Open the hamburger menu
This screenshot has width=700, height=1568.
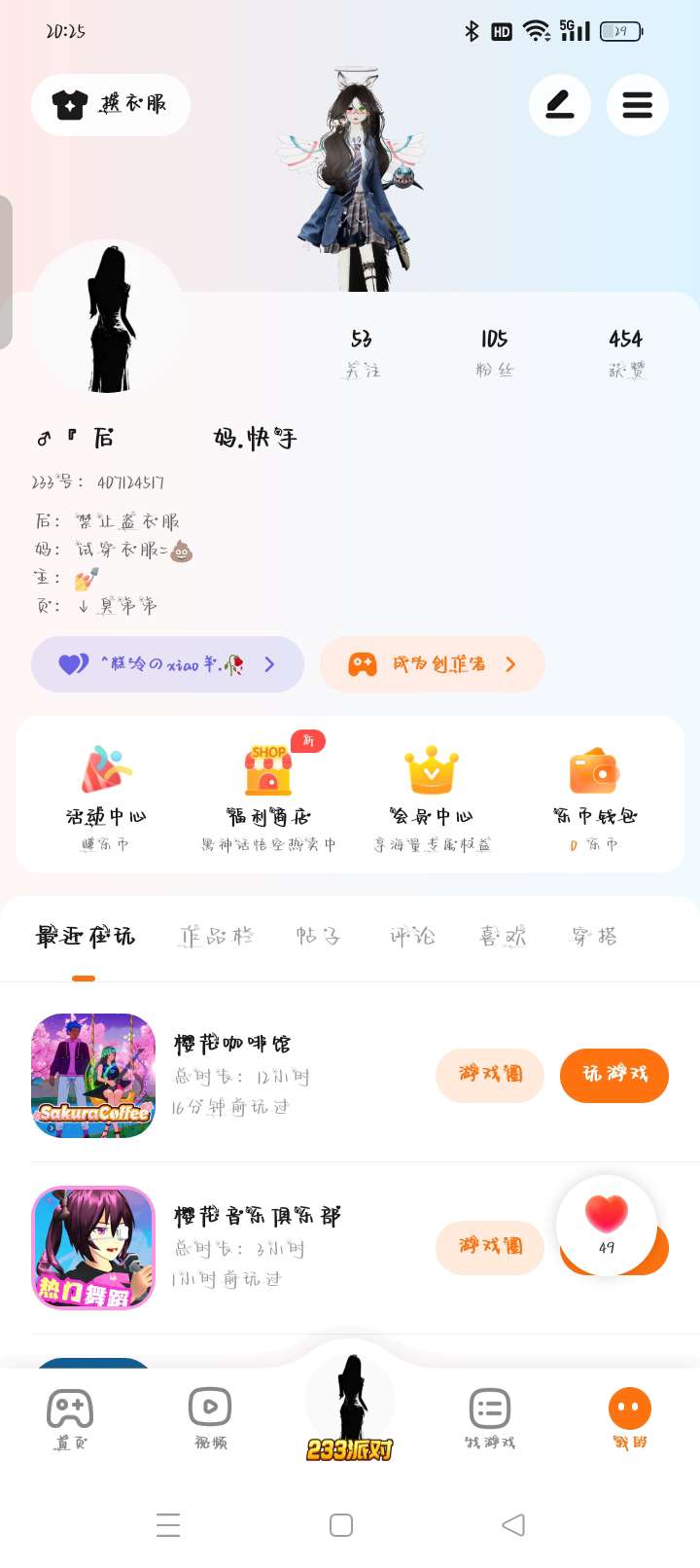coord(637,104)
